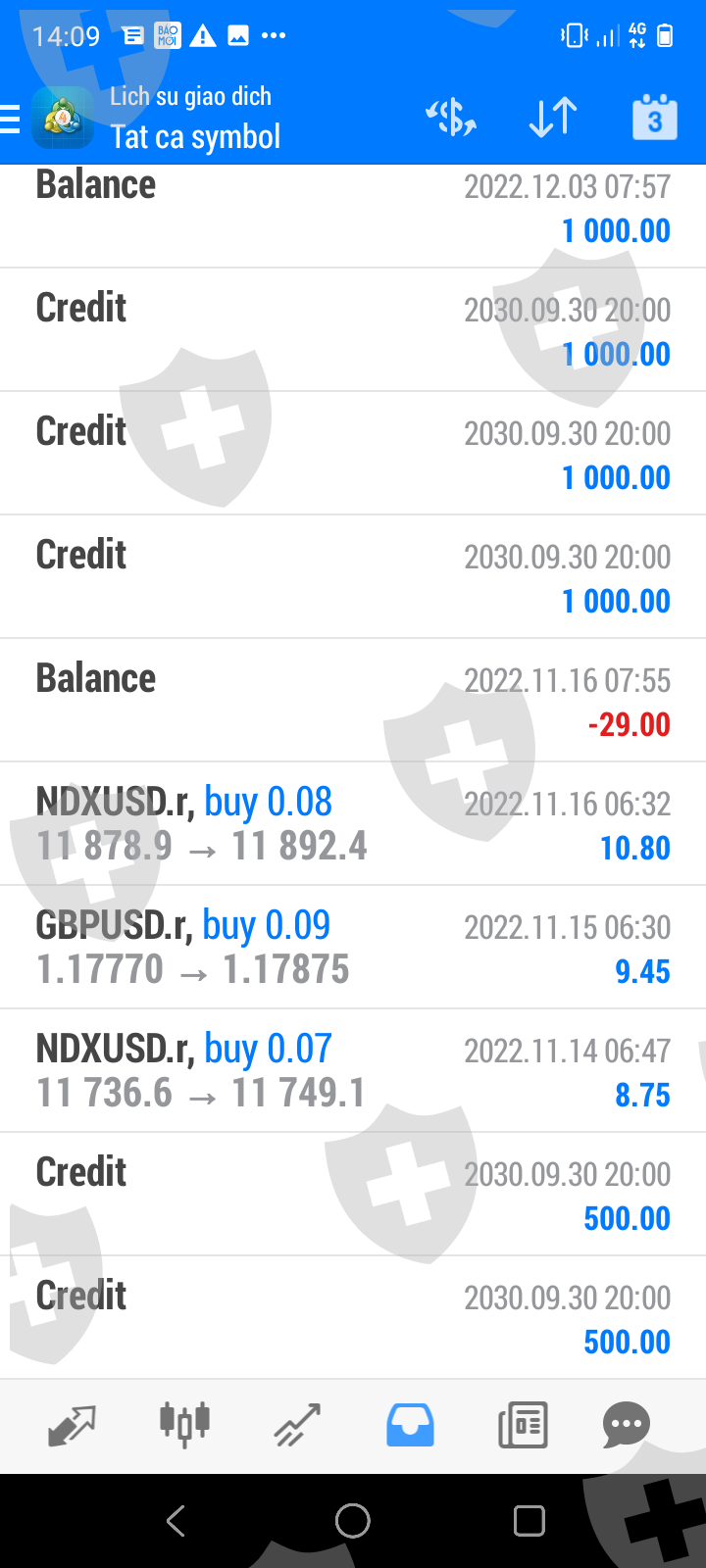
Task: Tap the sort arrows icon
Action: [x=553, y=119]
